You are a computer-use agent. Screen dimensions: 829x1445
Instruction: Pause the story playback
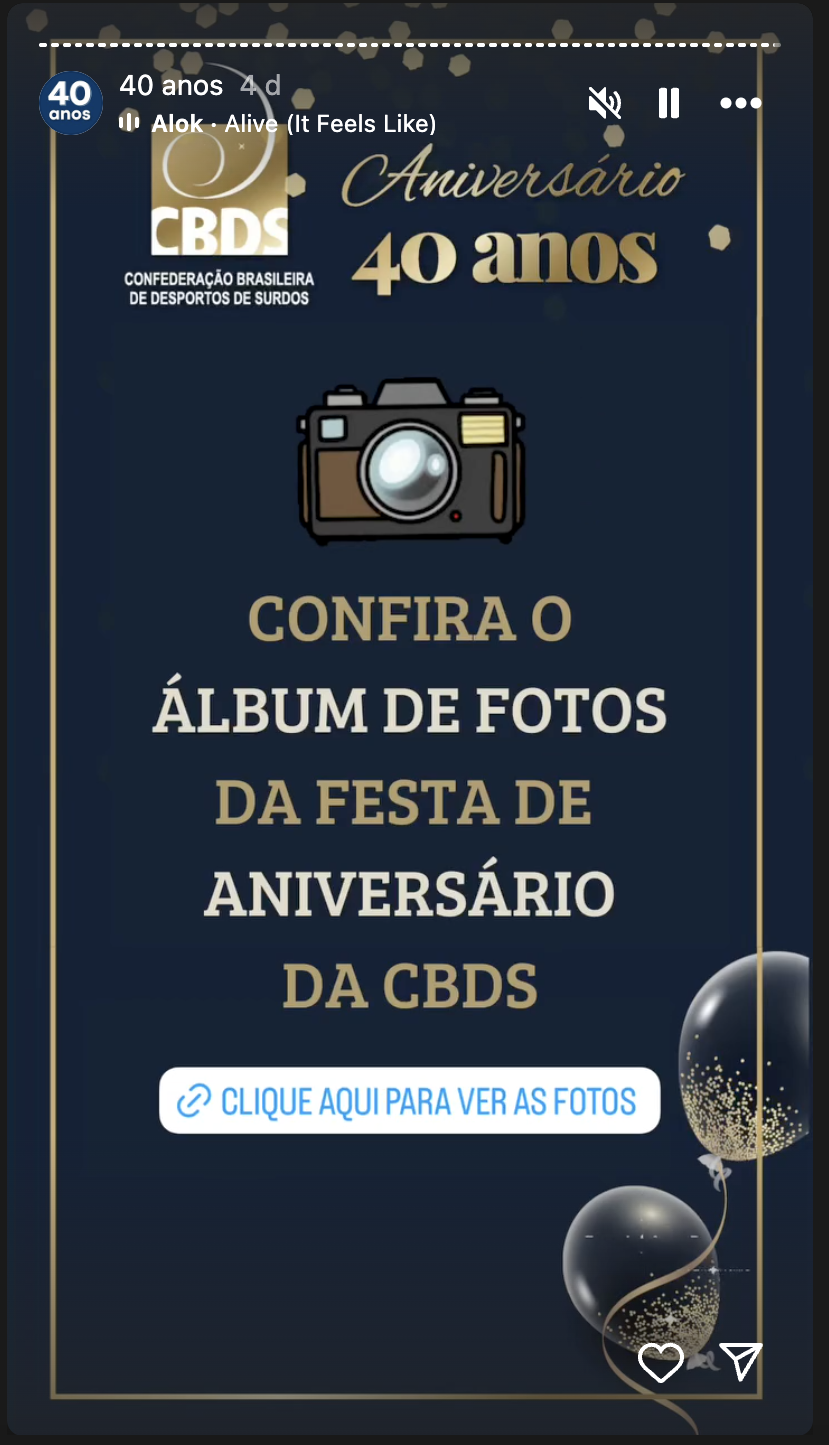pos(669,103)
